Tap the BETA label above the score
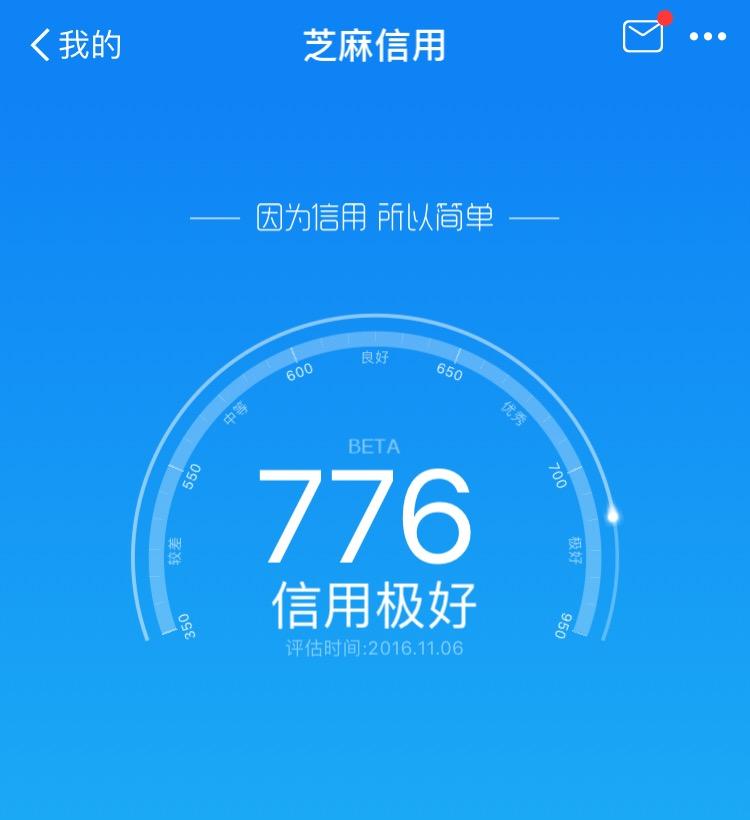Image resolution: width=750 pixels, height=820 pixels. coord(375,447)
